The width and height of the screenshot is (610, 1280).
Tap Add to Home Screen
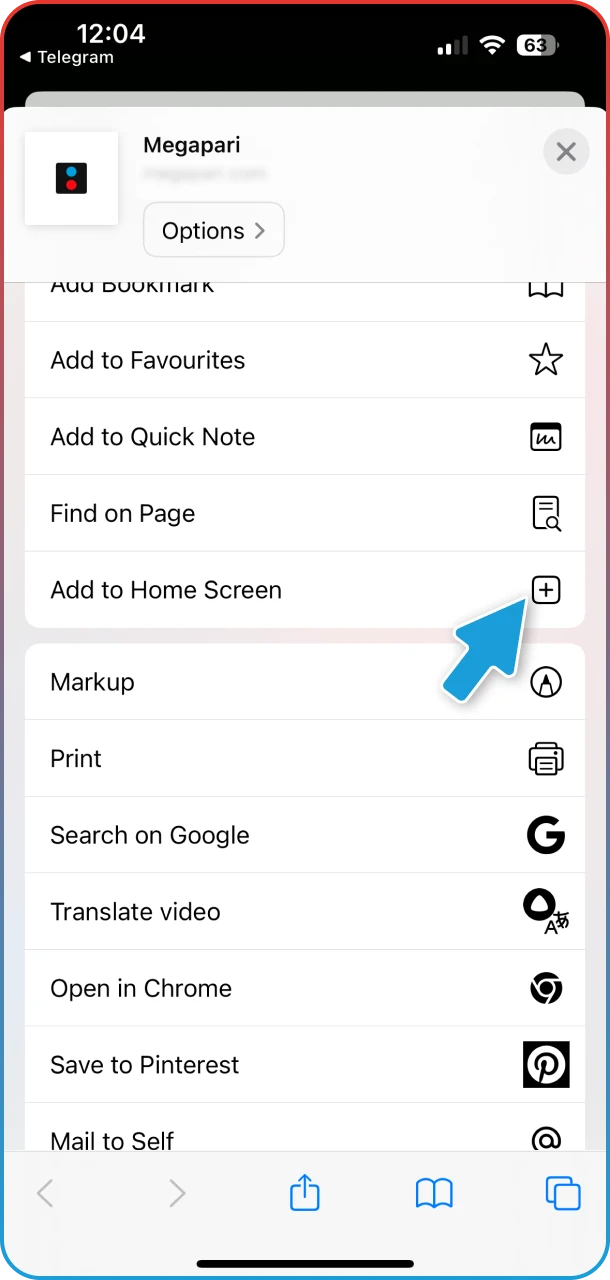coord(304,590)
